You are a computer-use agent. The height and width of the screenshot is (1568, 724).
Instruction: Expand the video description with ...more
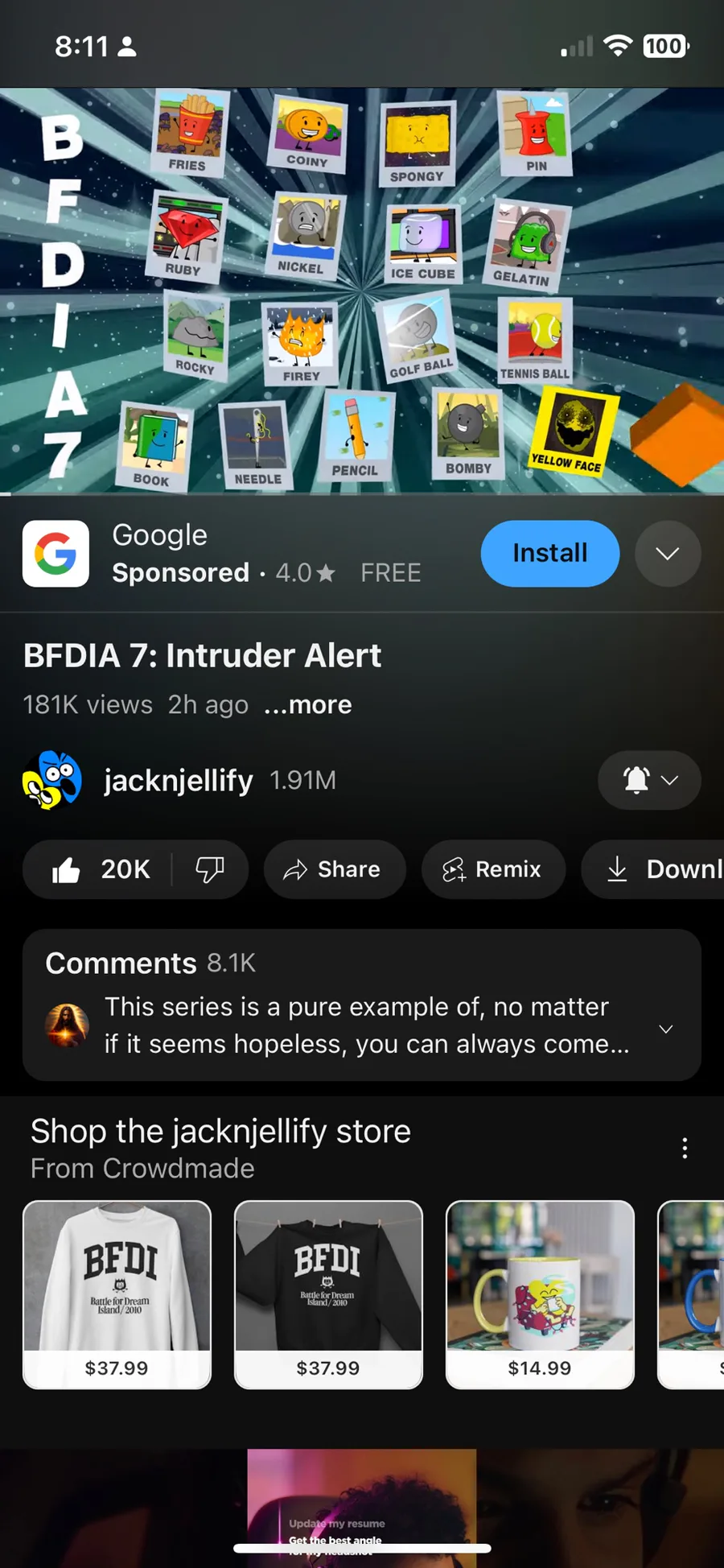click(308, 704)
